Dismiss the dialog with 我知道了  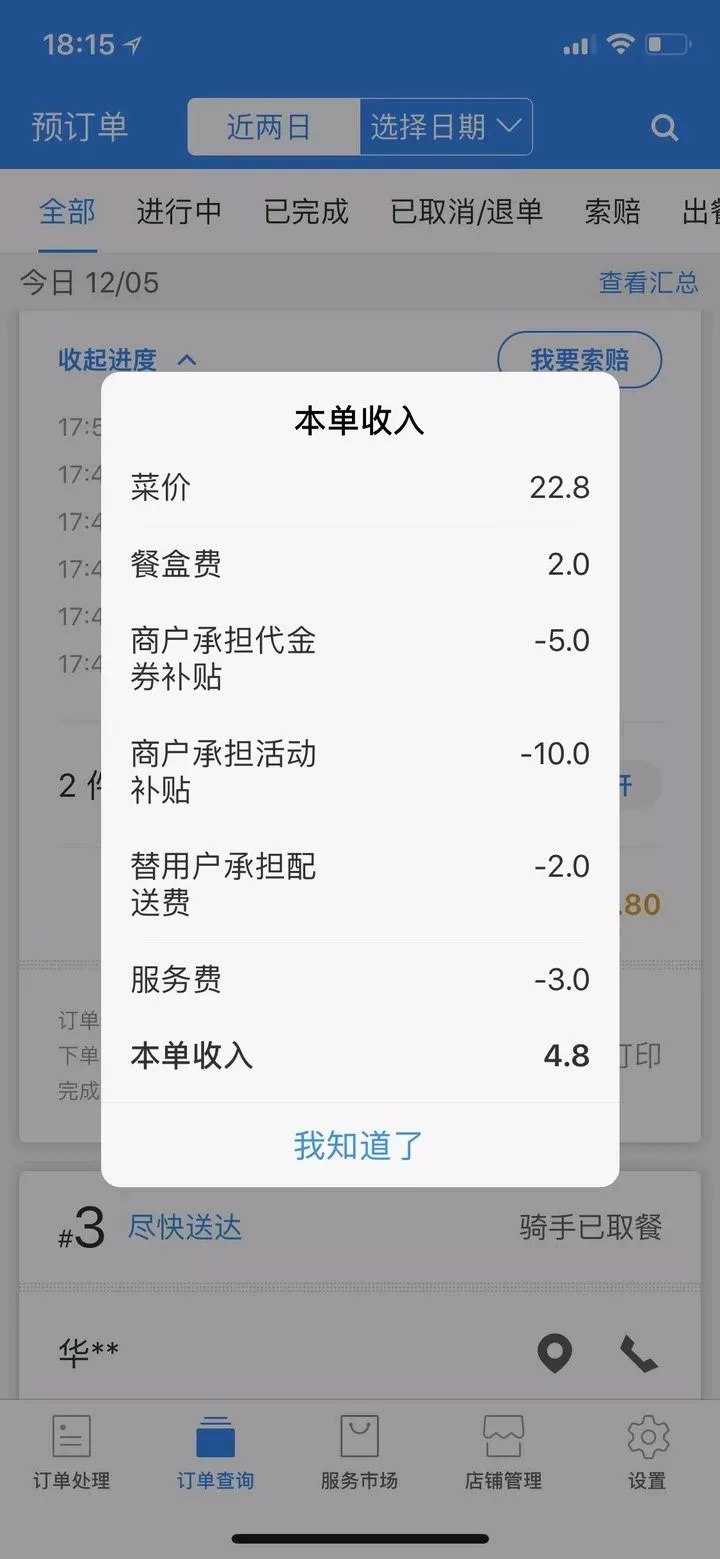coord(359,1145)
